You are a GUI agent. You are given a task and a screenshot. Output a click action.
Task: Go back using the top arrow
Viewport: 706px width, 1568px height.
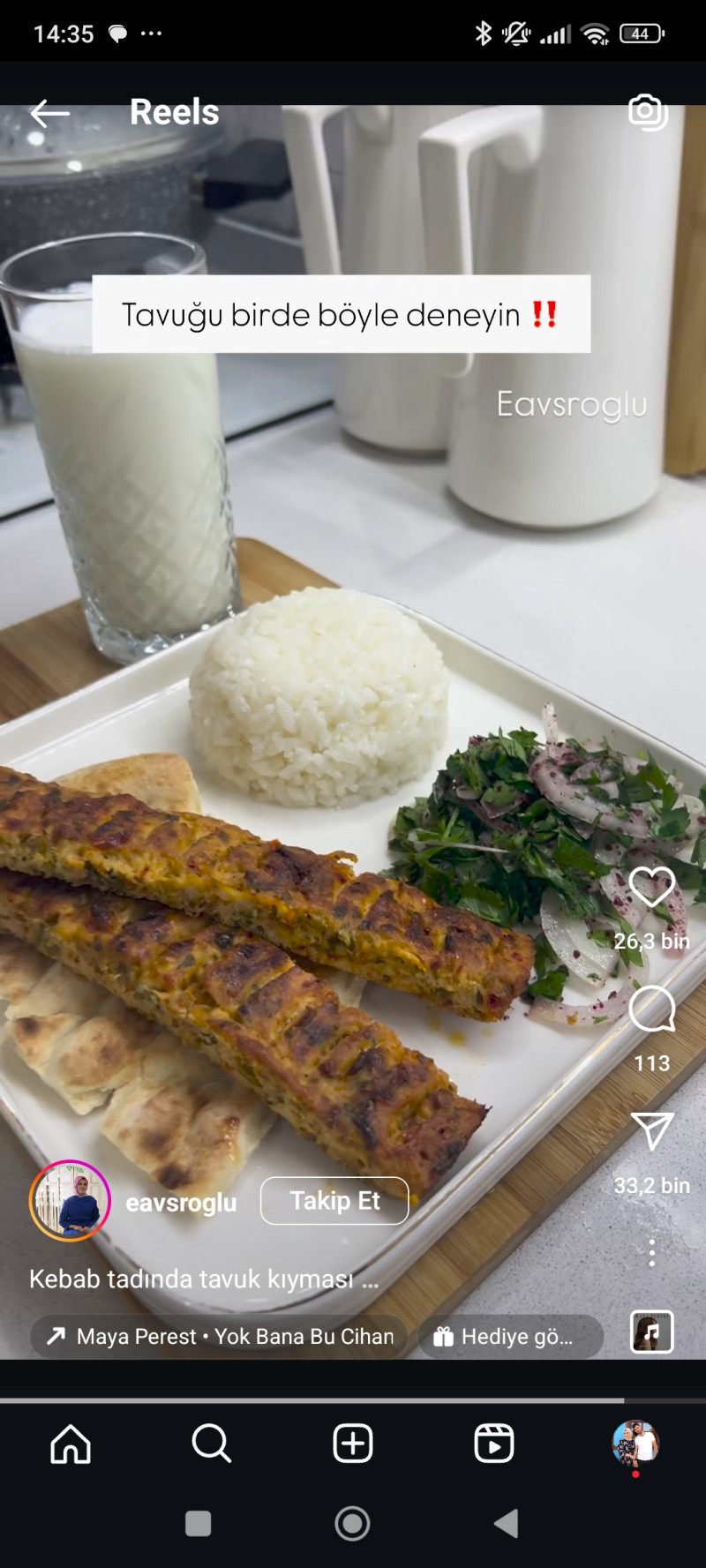(x=49, y=113)
